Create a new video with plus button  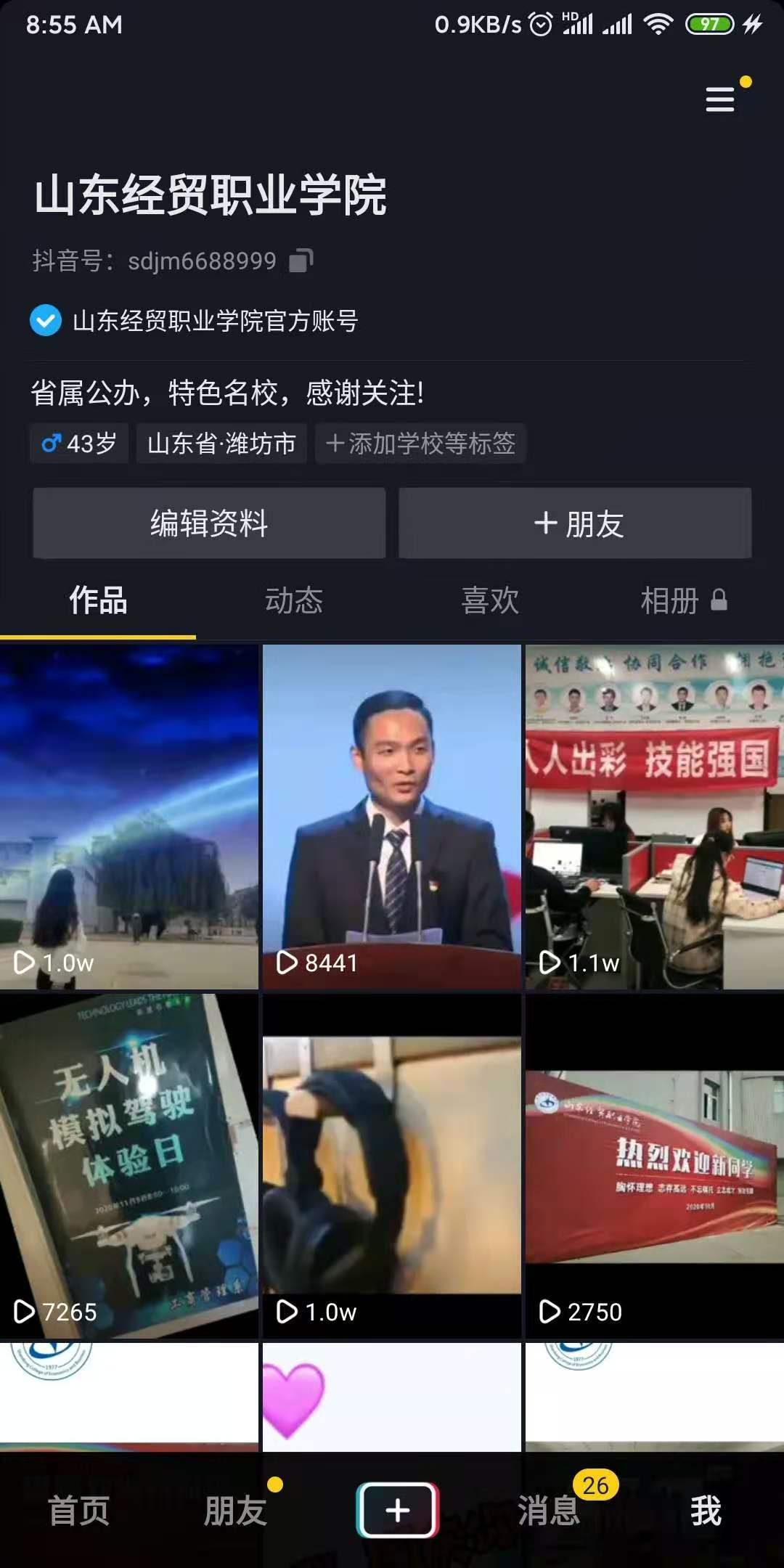click(x=397, y=1511)
